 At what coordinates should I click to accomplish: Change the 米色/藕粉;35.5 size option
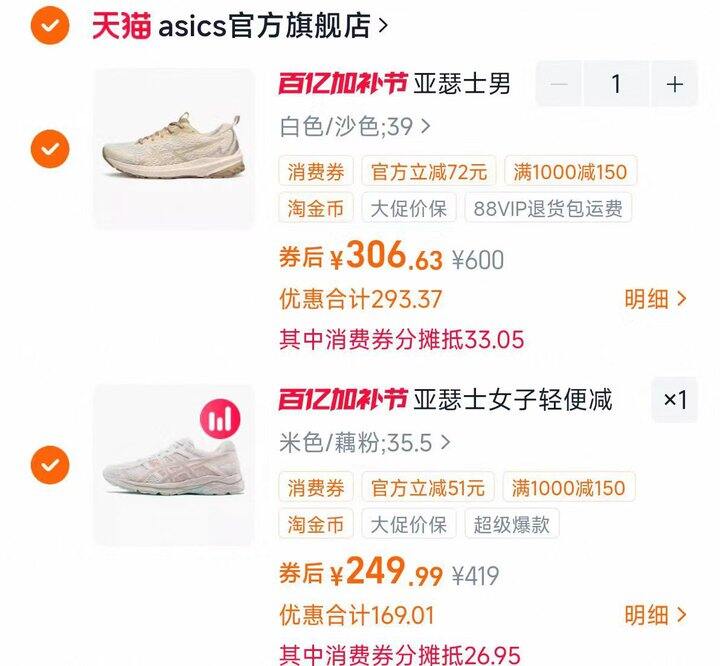[365, 442]
